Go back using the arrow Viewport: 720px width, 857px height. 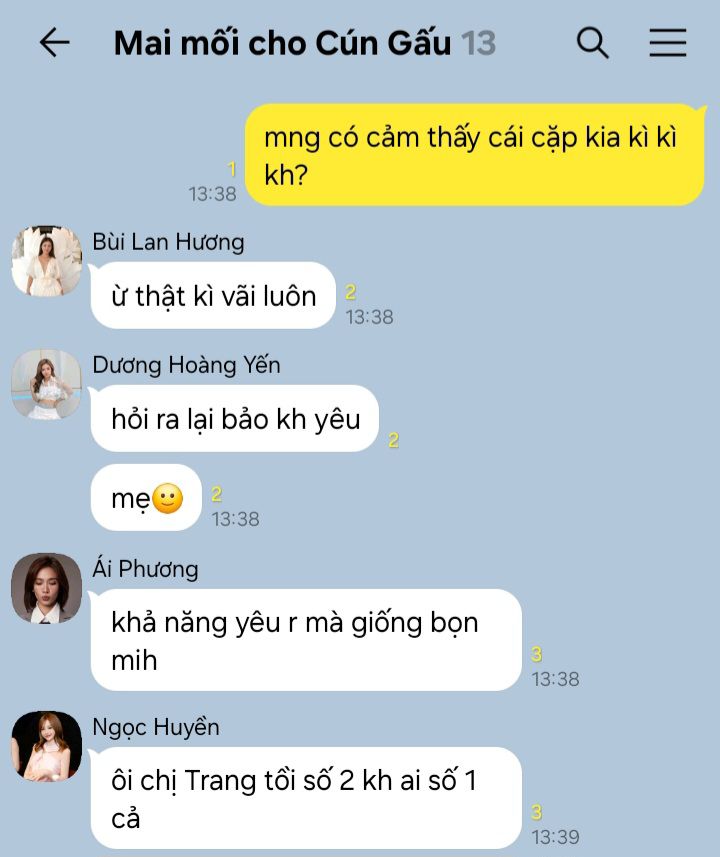tap(55, 43)
